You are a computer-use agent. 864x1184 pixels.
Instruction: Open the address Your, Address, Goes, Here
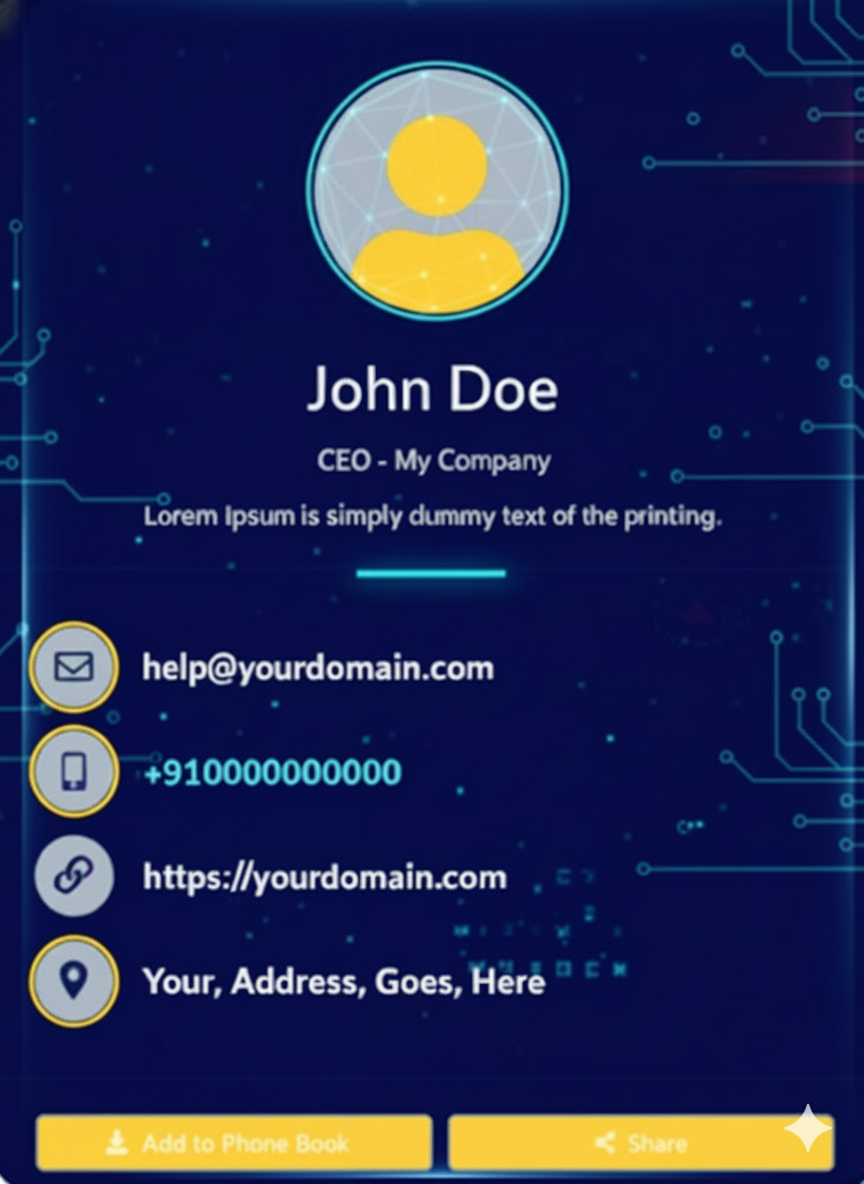tap(343, 981)
